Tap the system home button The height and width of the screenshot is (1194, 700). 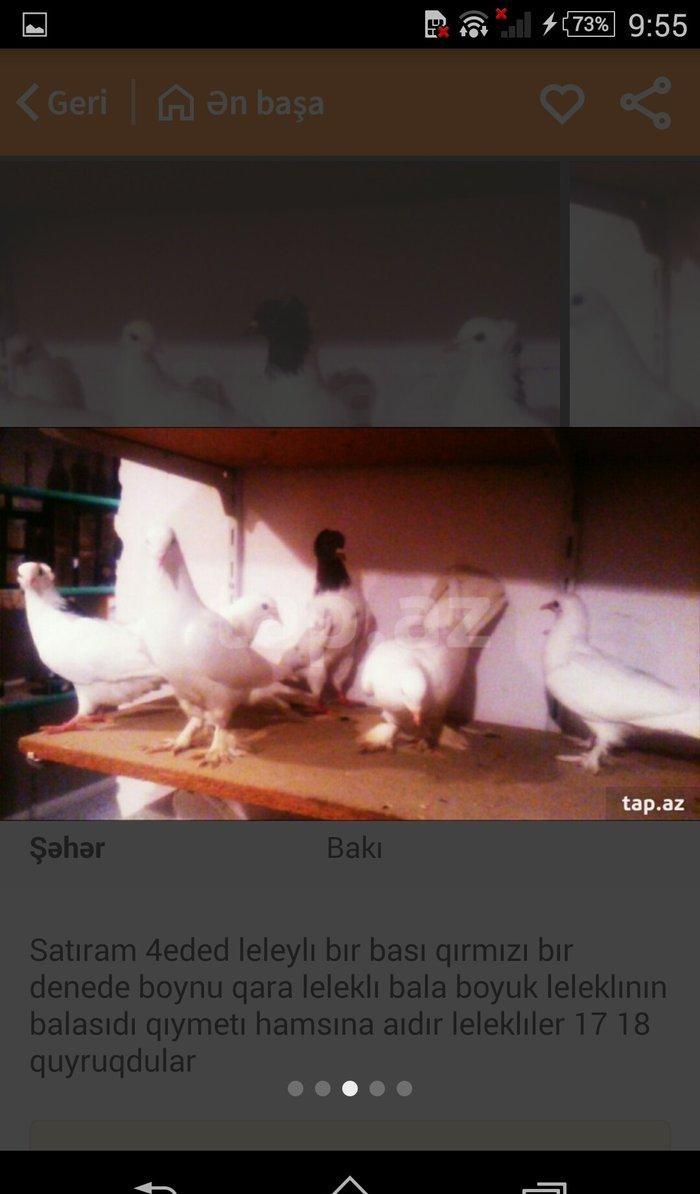click(350, 1184)
